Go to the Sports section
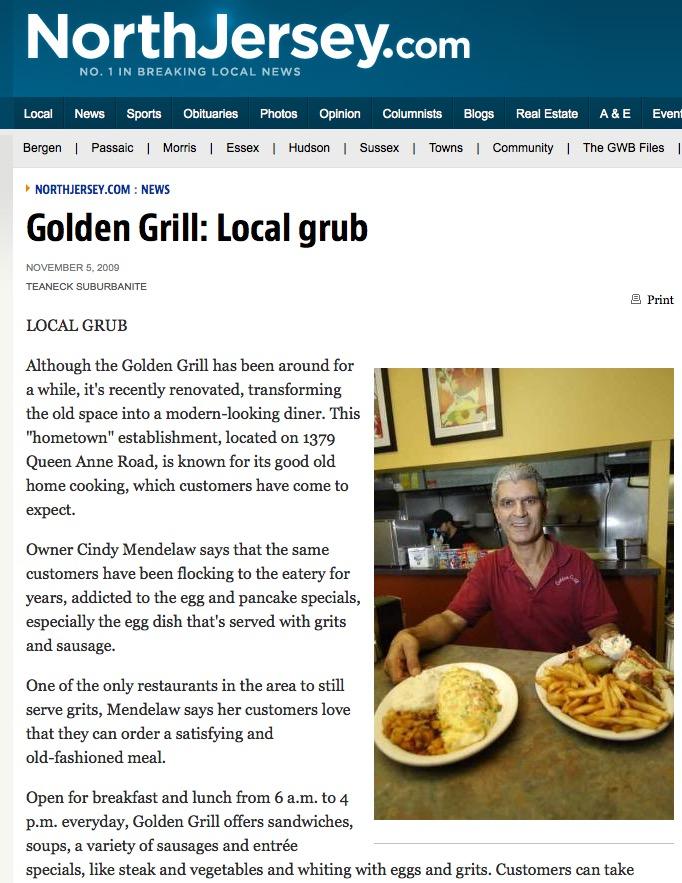 coord(144,114)
